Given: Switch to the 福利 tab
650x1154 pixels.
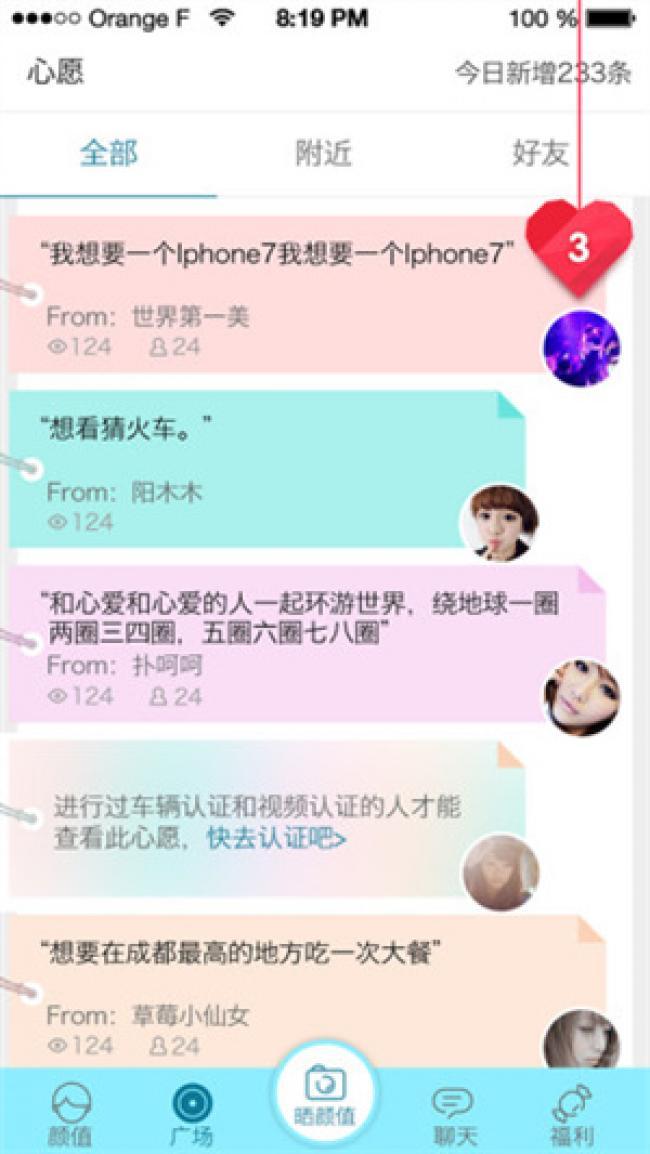Looking at the screenshot, I should tap(572, 1113).
